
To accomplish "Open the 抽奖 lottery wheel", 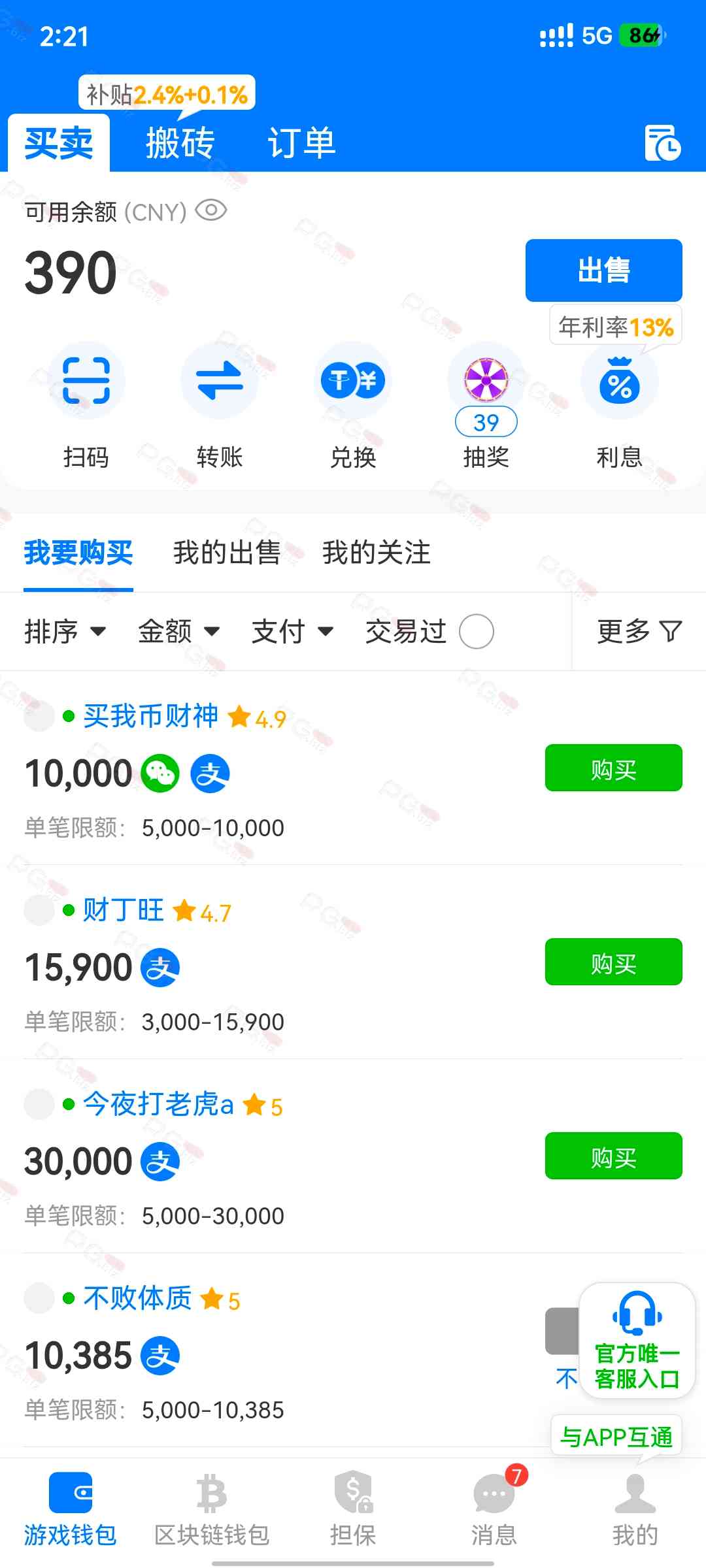I will (486, 381).
